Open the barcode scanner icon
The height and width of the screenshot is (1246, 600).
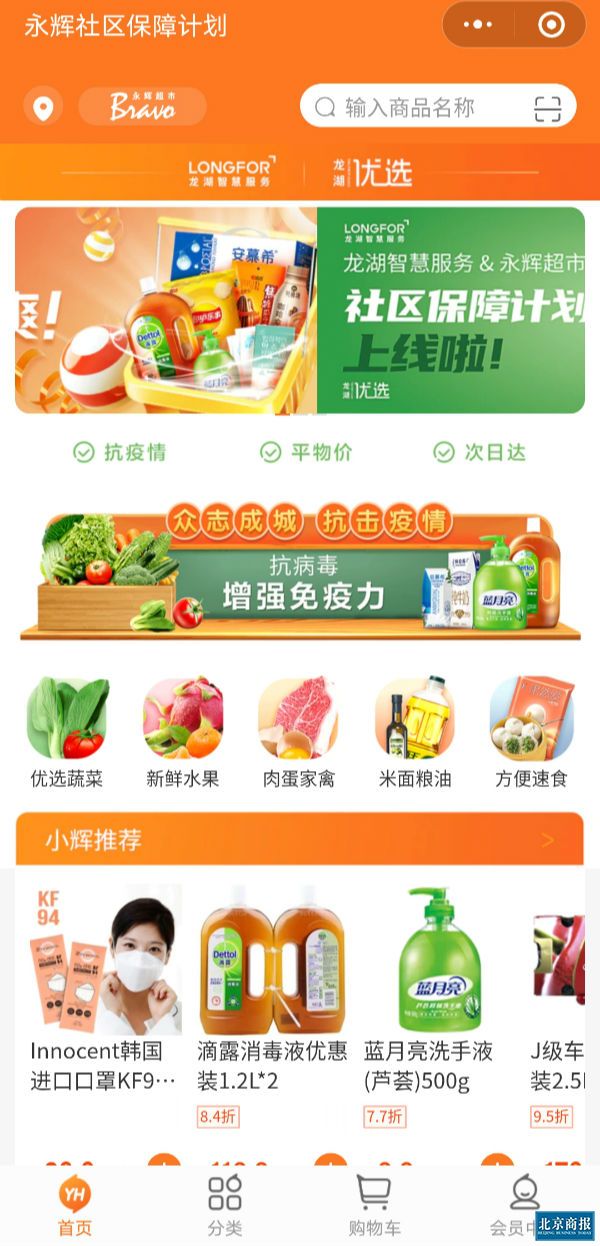(x=547, y=108)
